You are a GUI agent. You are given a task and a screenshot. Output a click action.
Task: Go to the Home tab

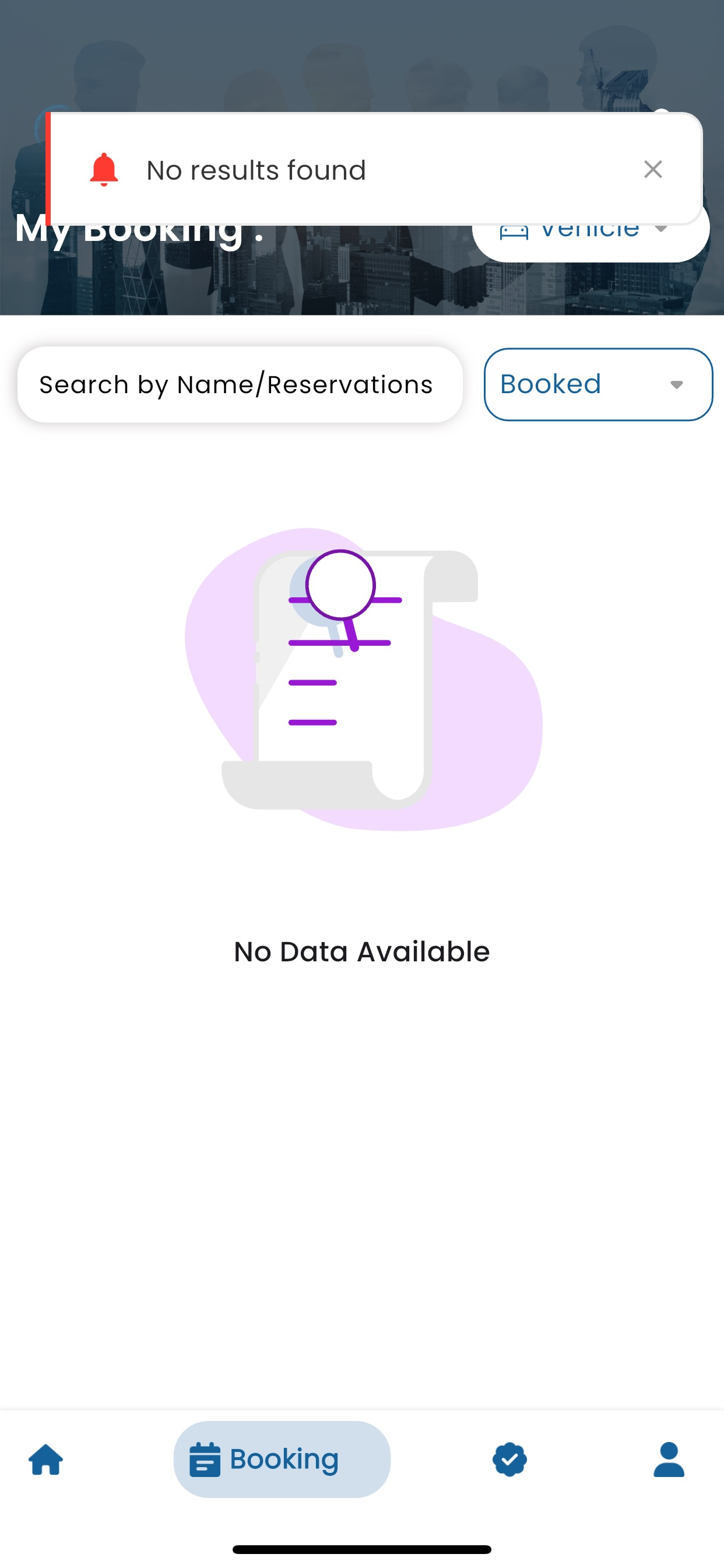tap(46, 1459)
